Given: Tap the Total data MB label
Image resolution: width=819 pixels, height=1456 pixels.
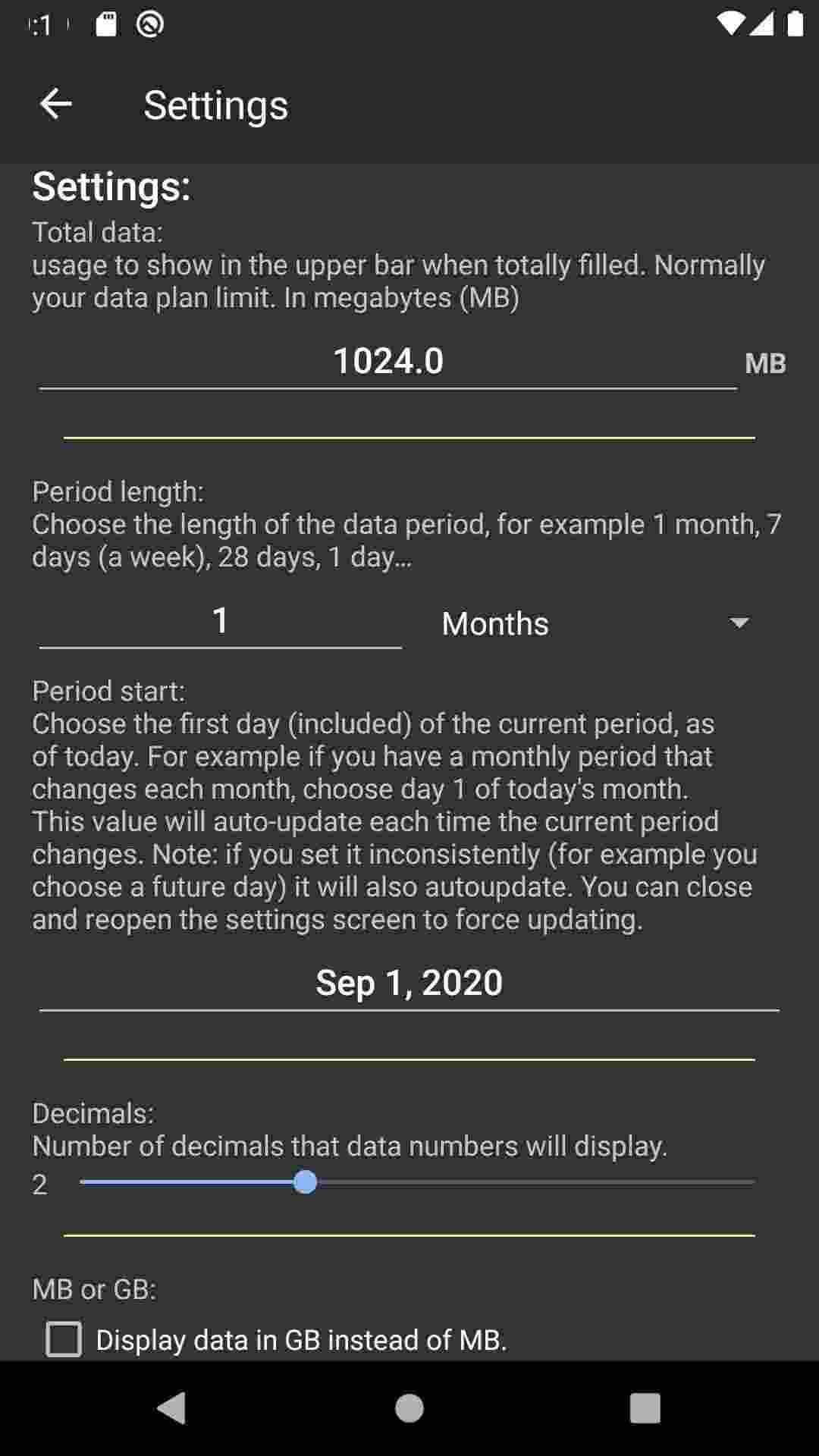Looking at the screenshot, I should (764, 363).
